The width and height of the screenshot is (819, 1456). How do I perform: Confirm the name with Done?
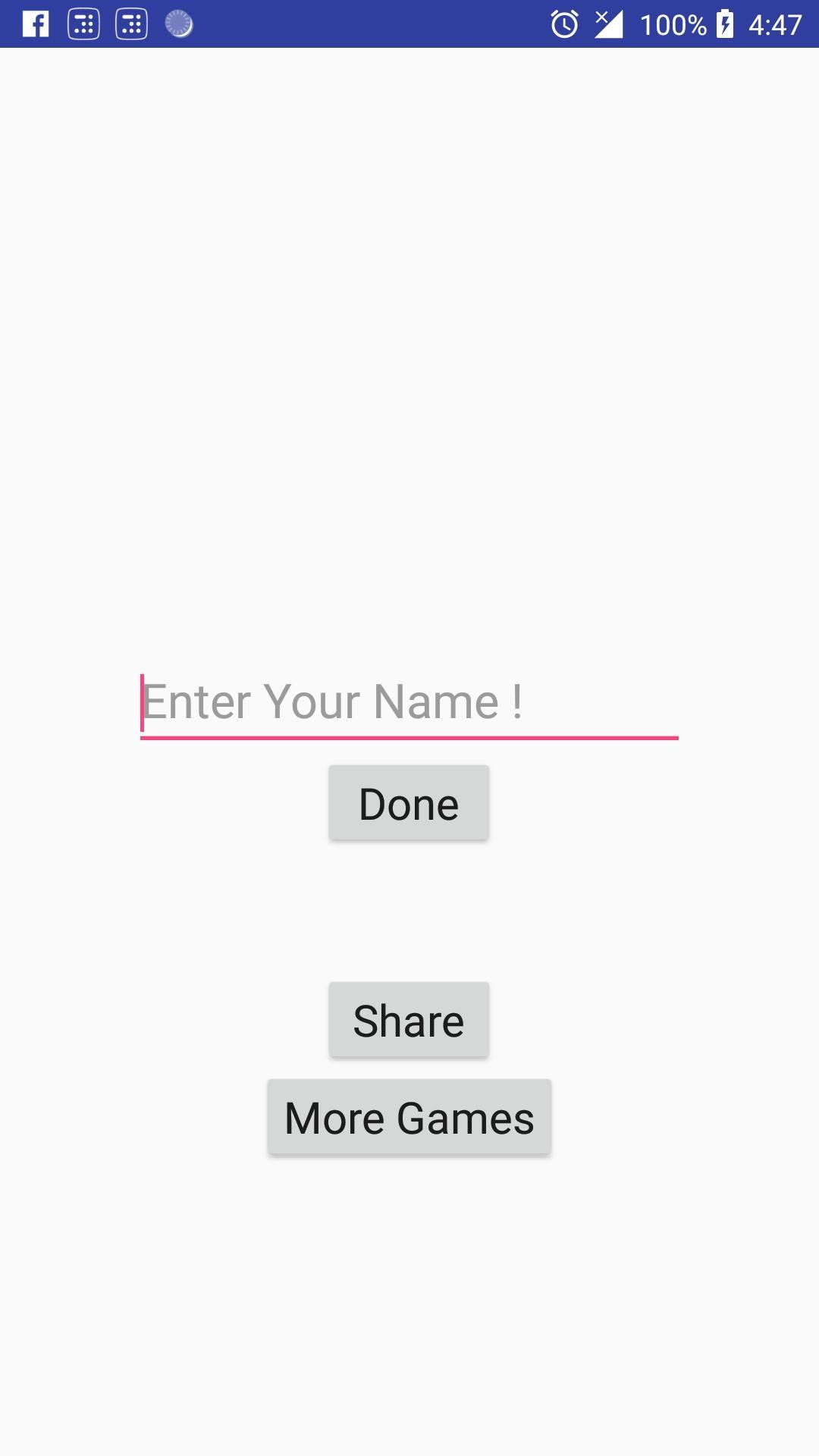409,803
